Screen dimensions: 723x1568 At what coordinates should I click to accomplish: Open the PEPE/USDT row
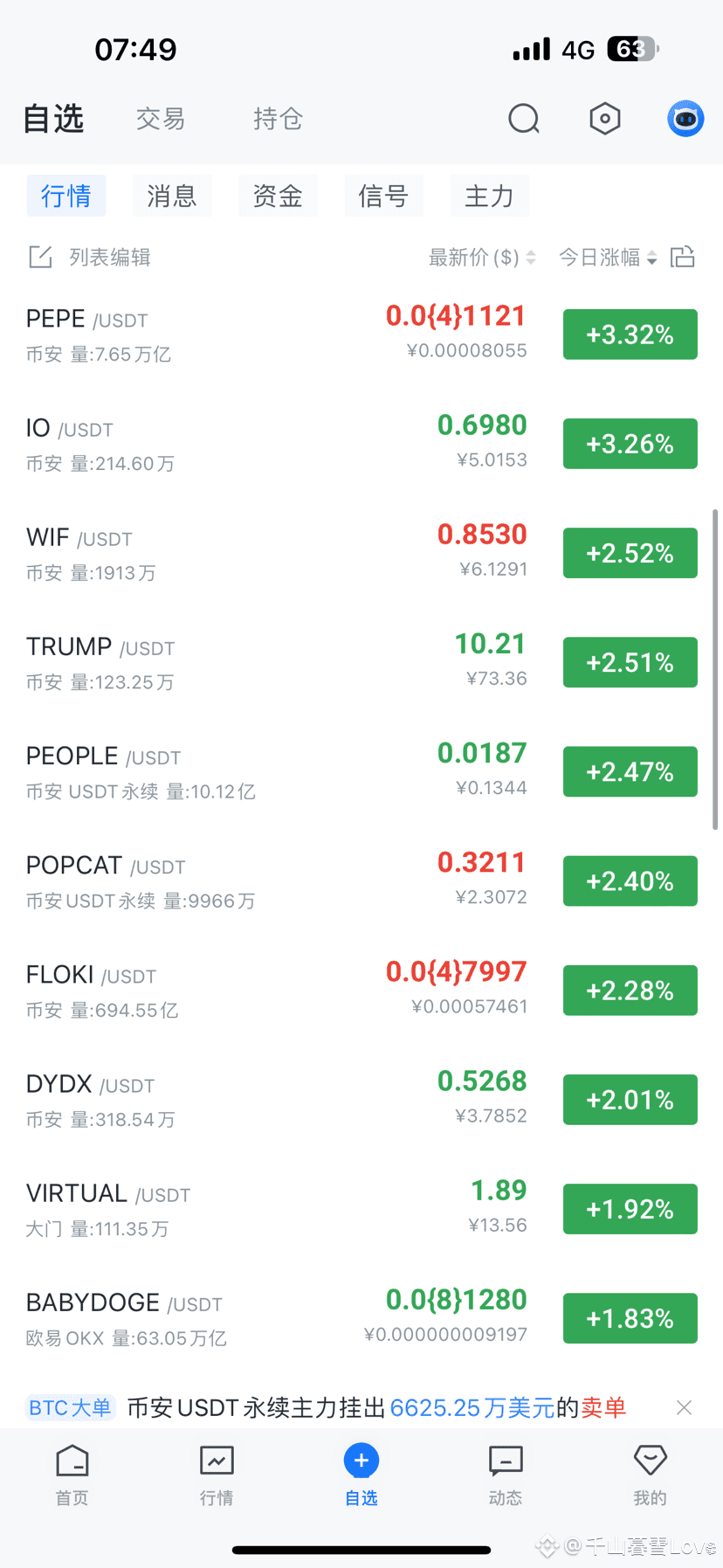pyautogui.click(x=361, y=335)
